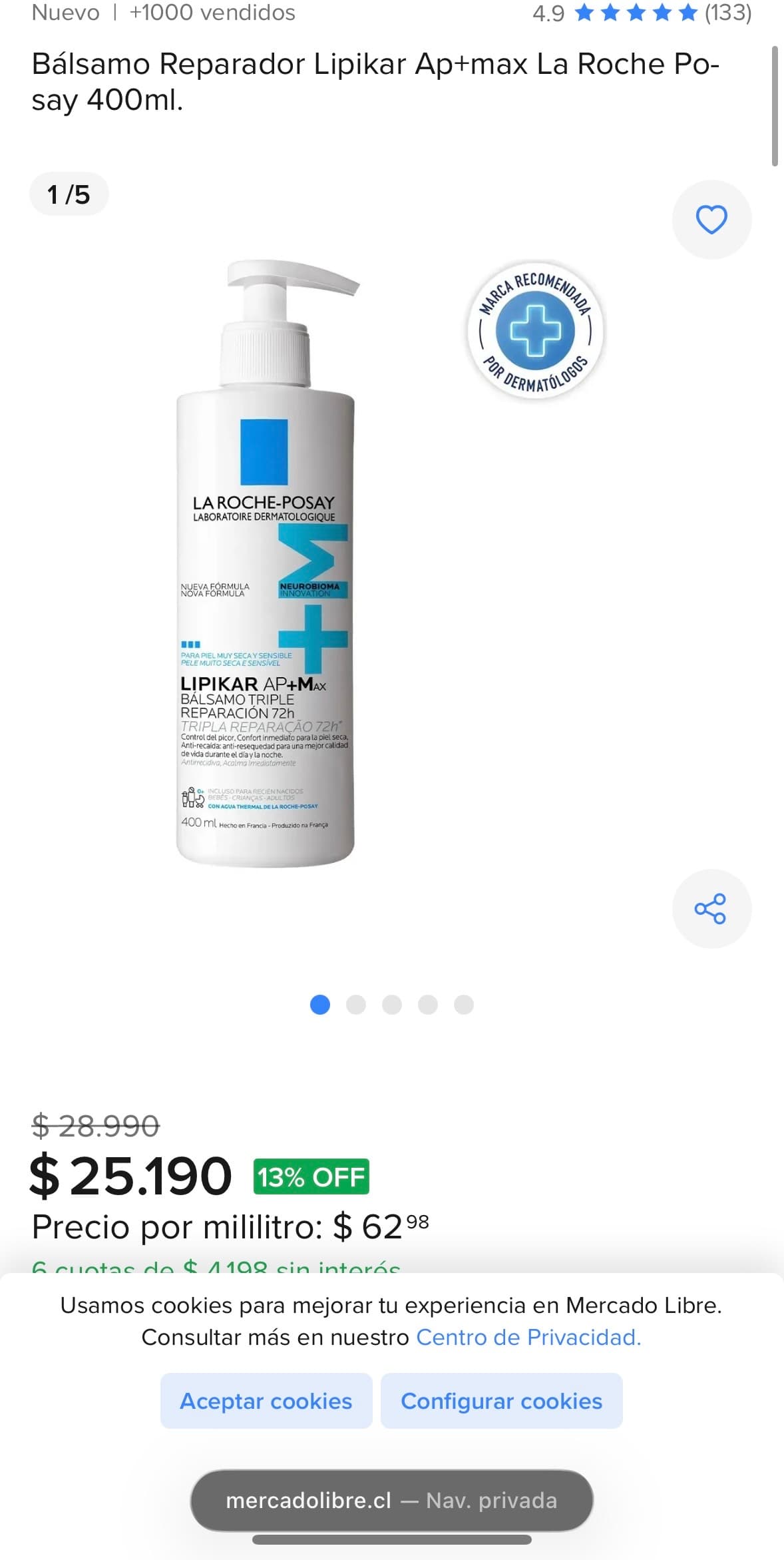Open Configurar cookies settings

(x=502, y=1401)
